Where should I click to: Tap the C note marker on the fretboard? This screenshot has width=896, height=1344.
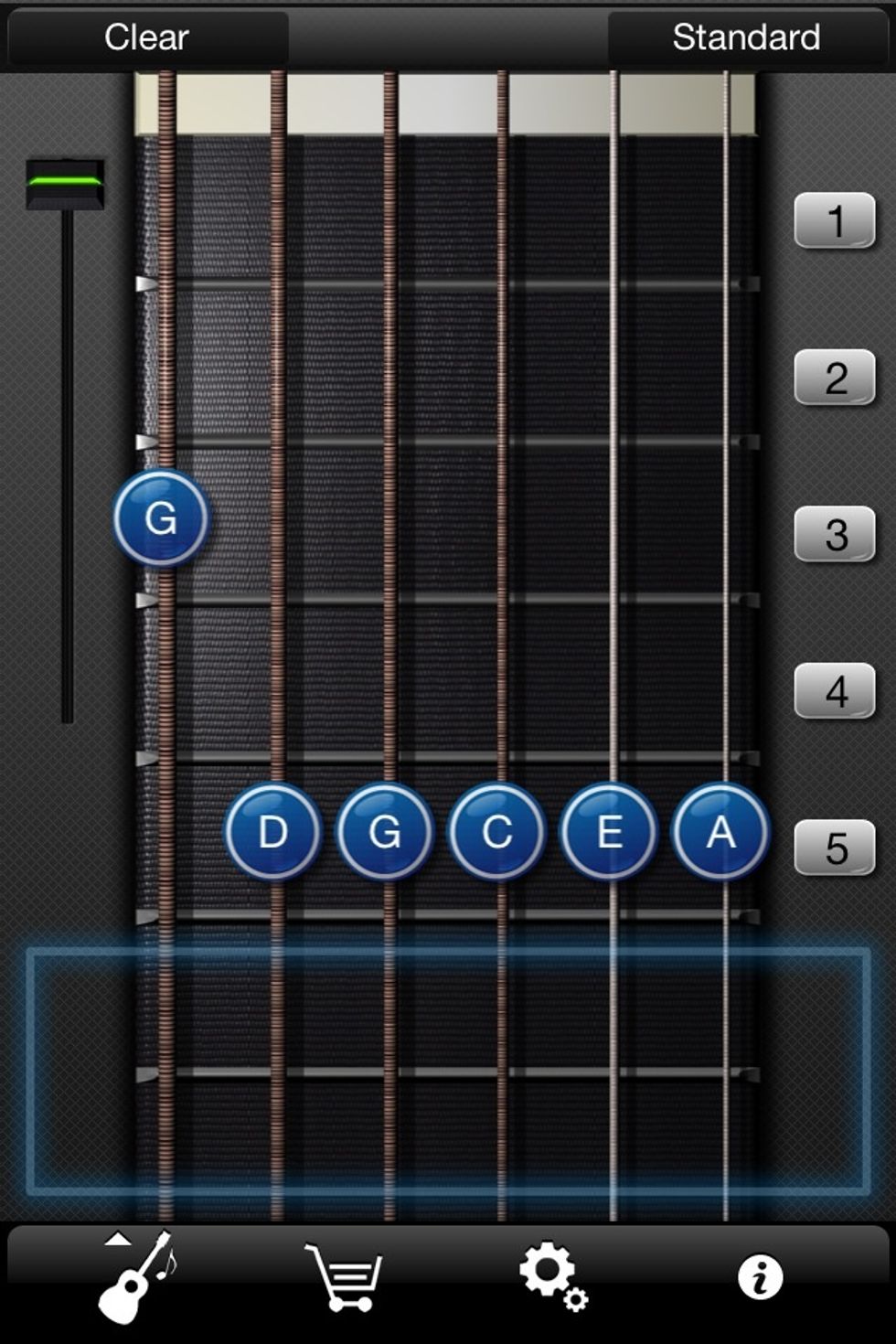click(496, 833)
